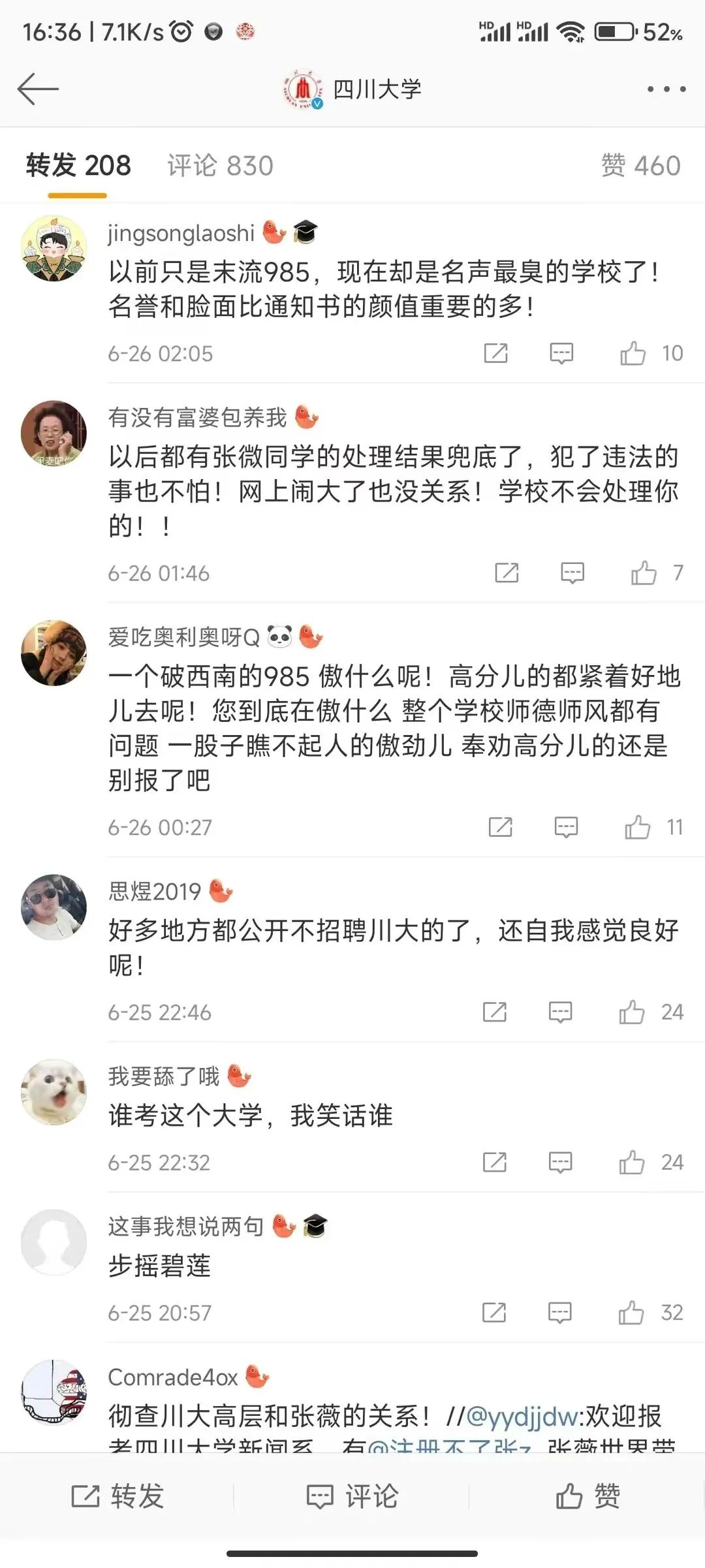Open 思煜2019's profile picture
This screenshot has width=705, height=1568.
coord(55,907)
